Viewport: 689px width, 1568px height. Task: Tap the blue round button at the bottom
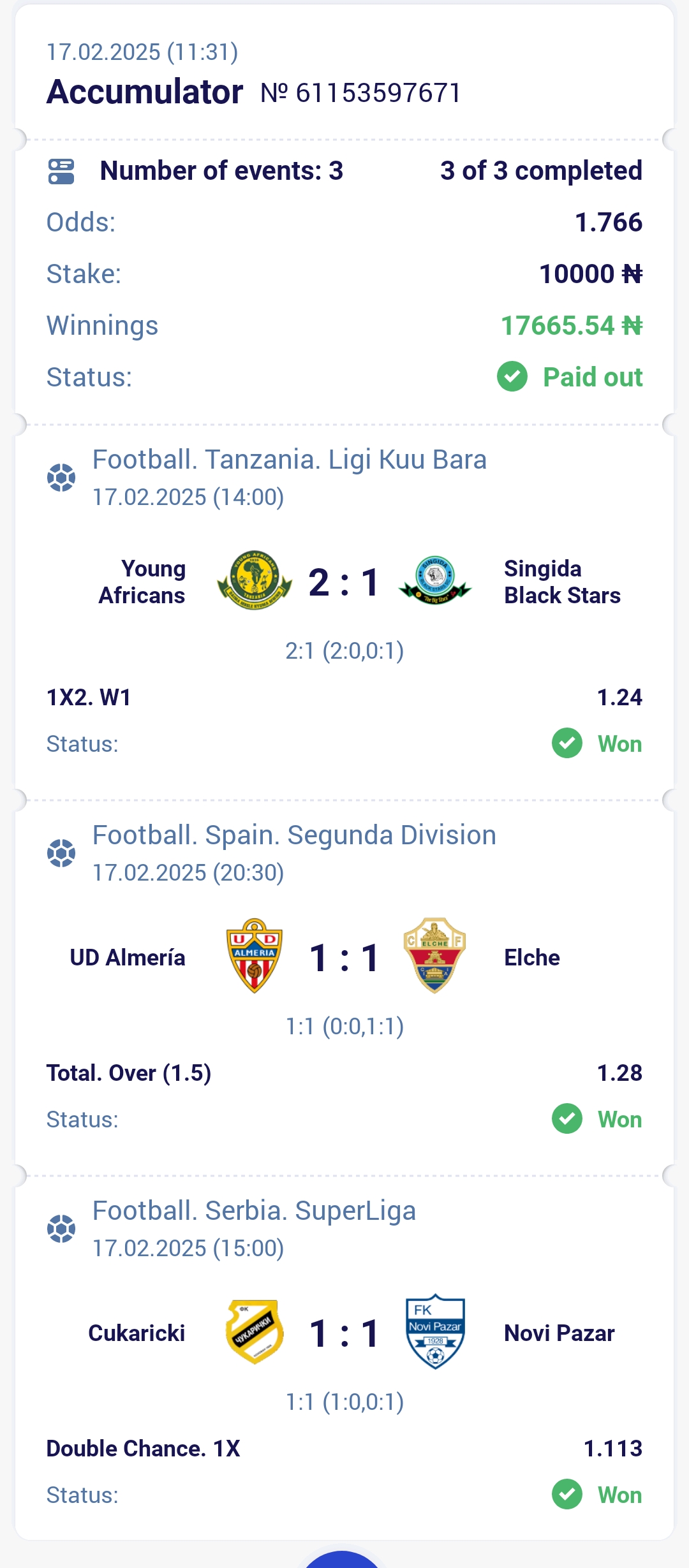[342, 1560]
